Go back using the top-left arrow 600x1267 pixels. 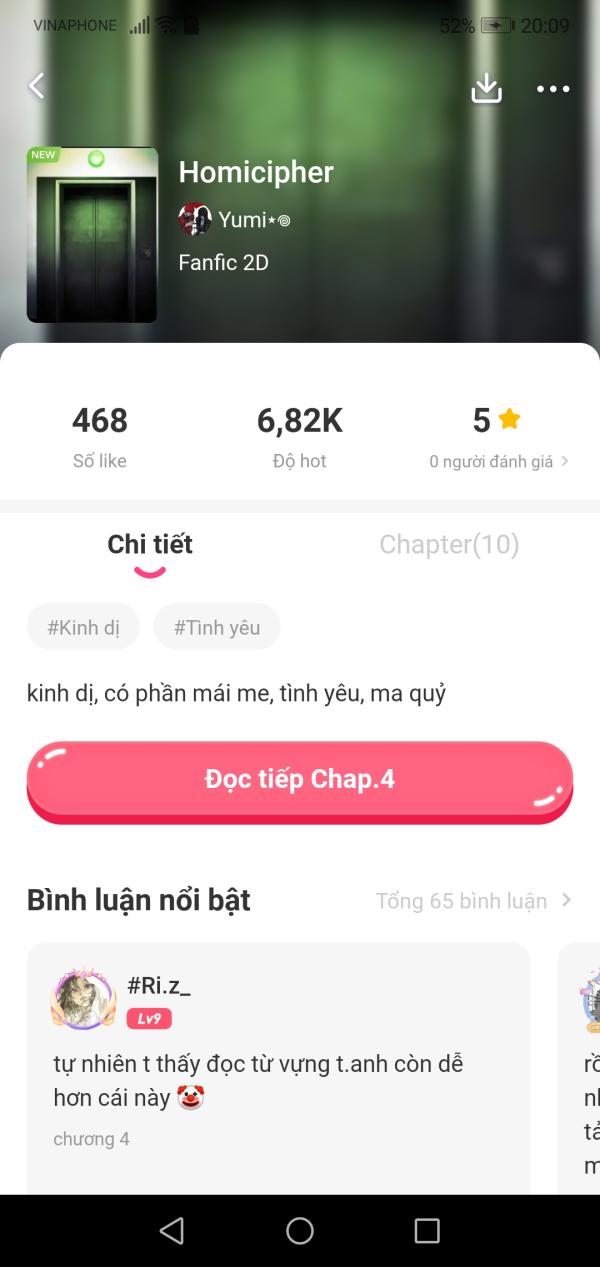coord(36,86)
